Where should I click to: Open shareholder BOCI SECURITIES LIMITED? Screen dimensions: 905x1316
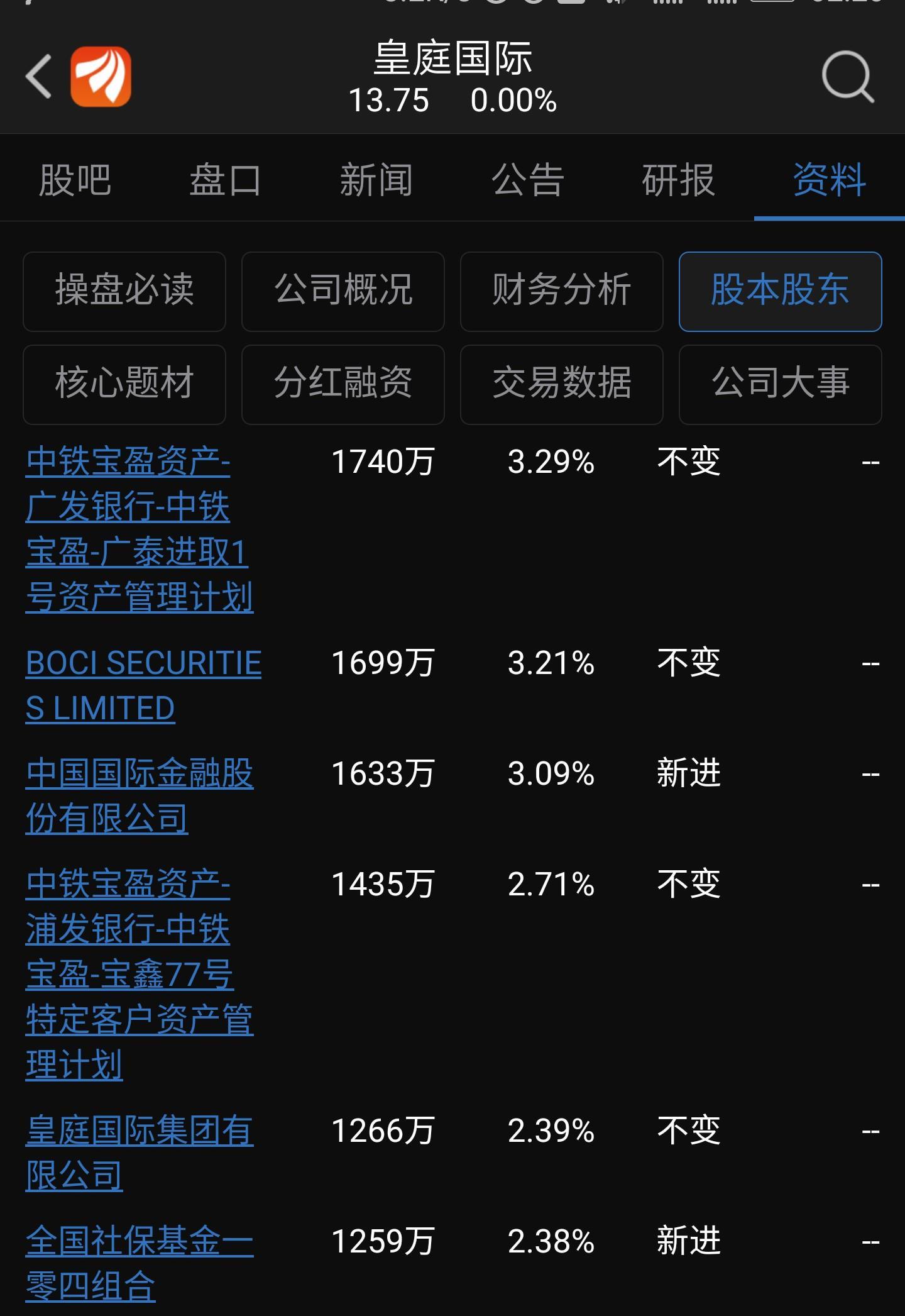(143, 685)
